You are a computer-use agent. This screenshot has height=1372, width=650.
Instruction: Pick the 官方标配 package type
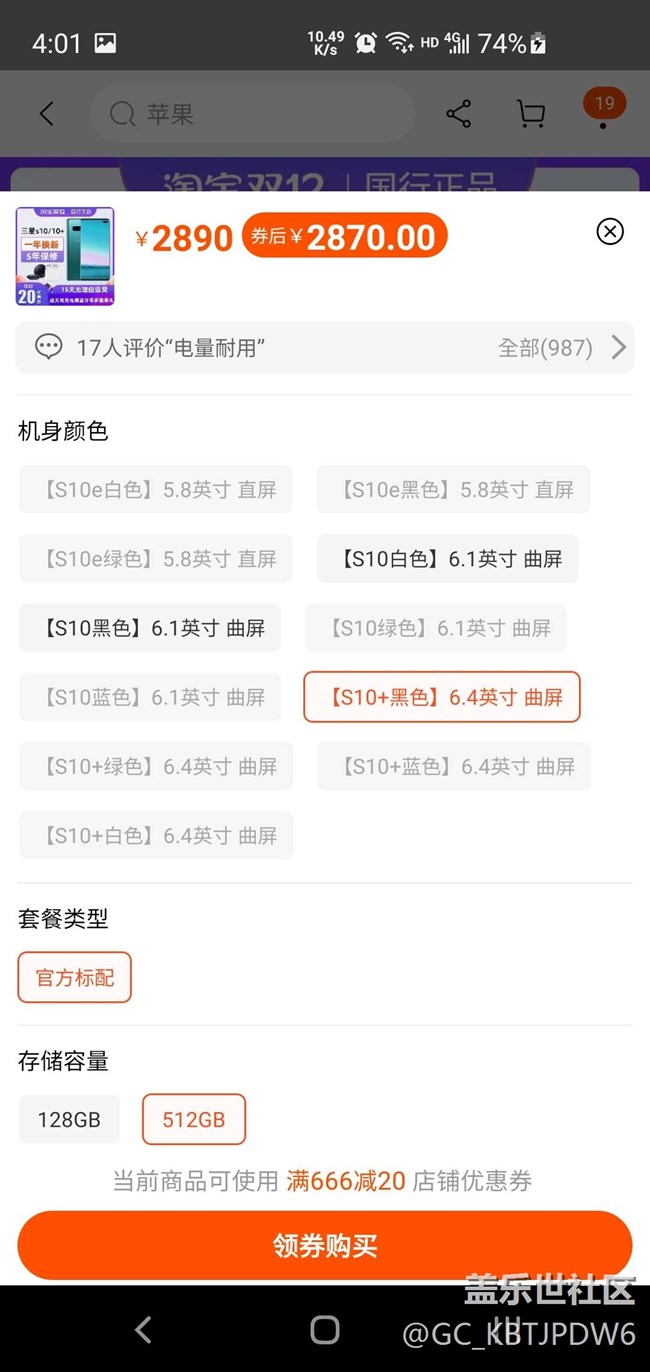pyautogui.click(x=75, y=977)
